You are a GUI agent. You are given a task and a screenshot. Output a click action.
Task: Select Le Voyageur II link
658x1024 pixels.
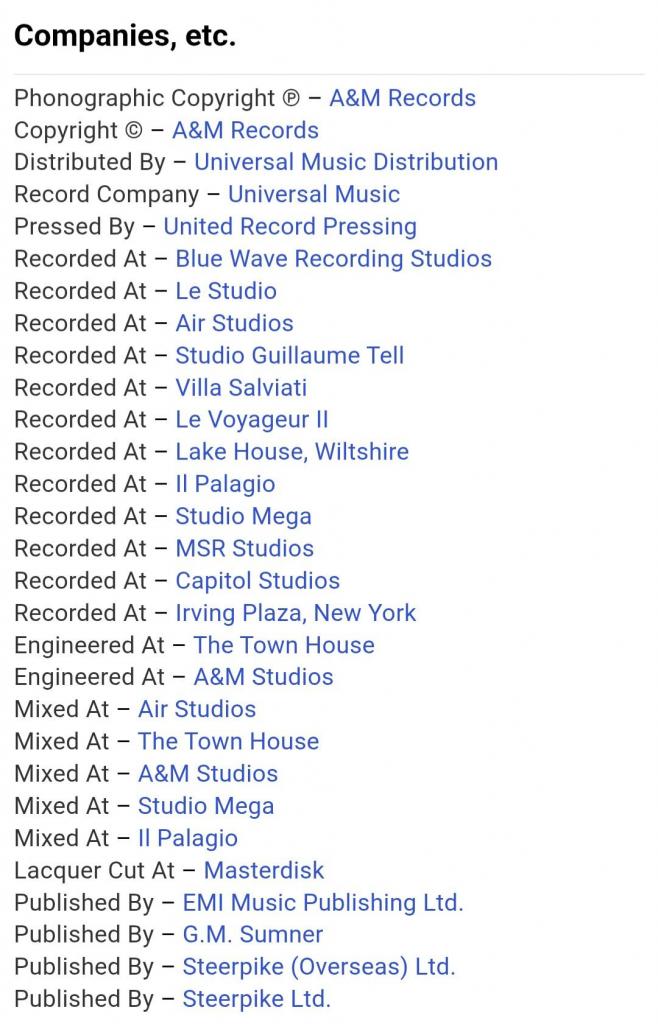(x=251, y=420)
